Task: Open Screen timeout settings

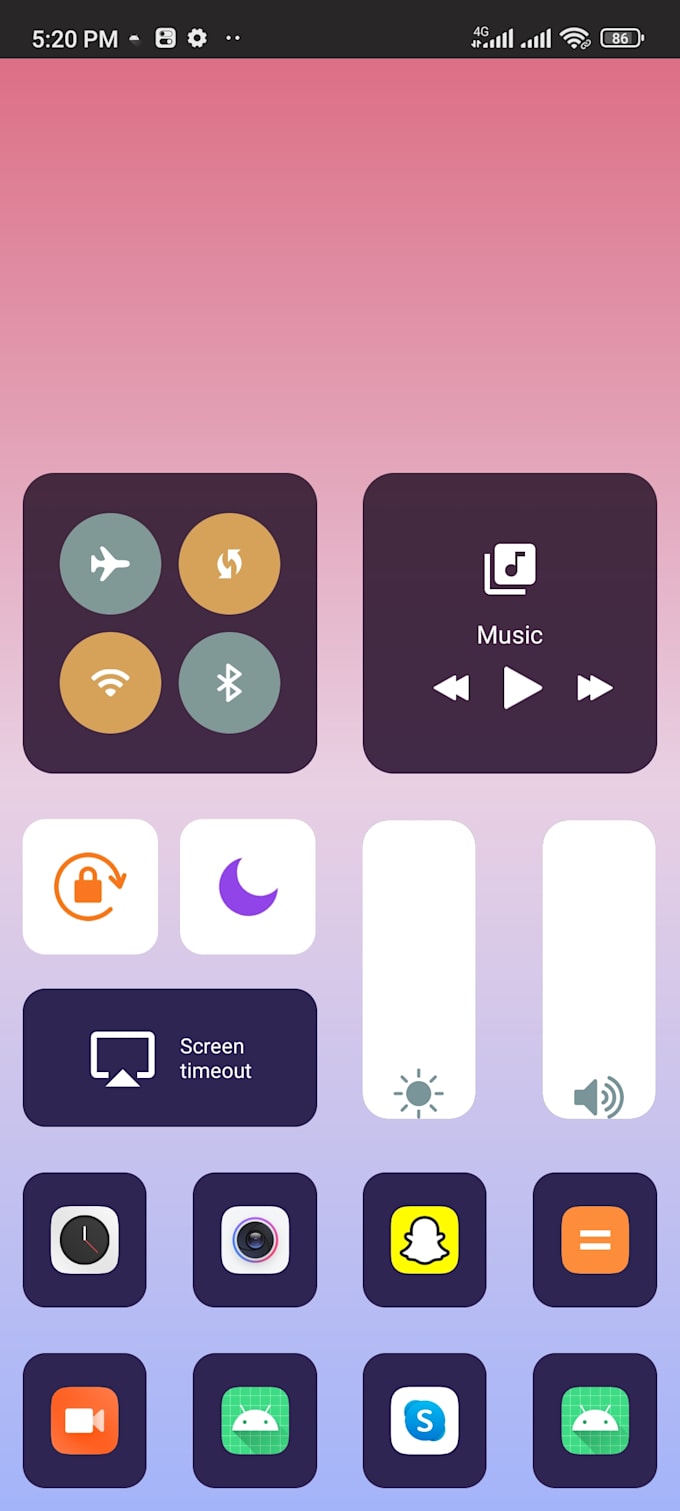Action: [170, 1058]
